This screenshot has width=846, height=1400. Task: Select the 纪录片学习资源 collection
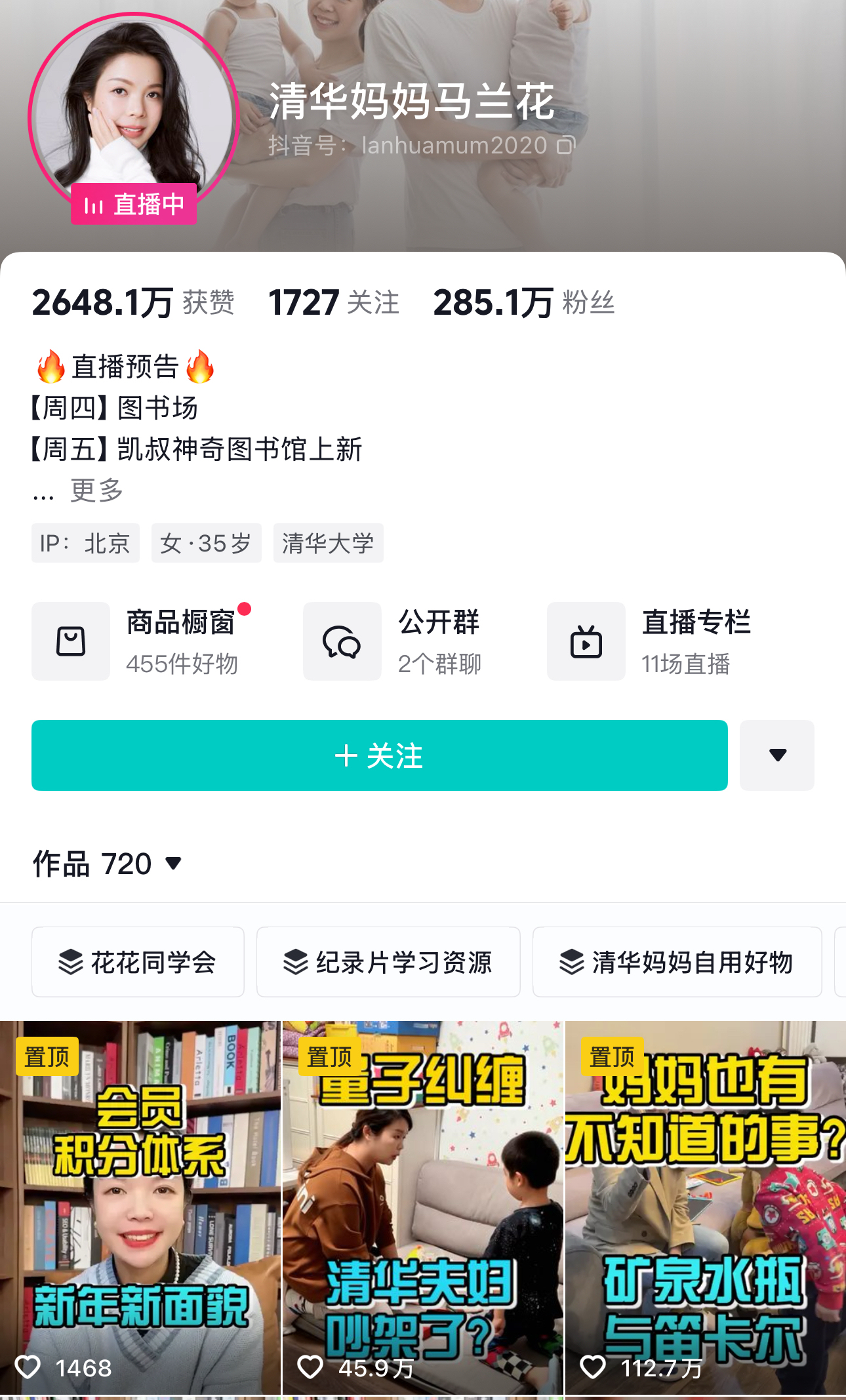pyautogui.click(x=388, y=962)
